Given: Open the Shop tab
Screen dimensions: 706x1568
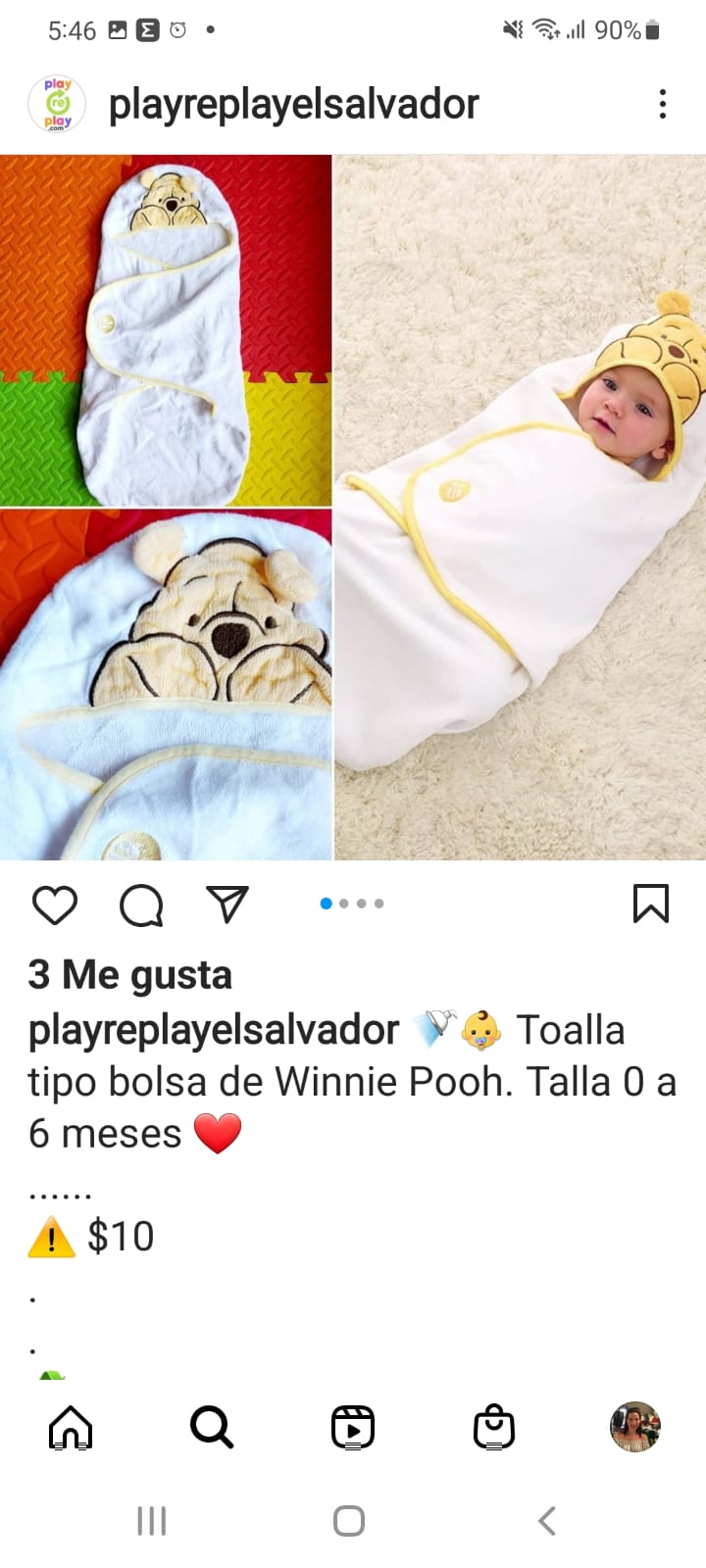Looking at the screenshot, I should [494, 1427].
